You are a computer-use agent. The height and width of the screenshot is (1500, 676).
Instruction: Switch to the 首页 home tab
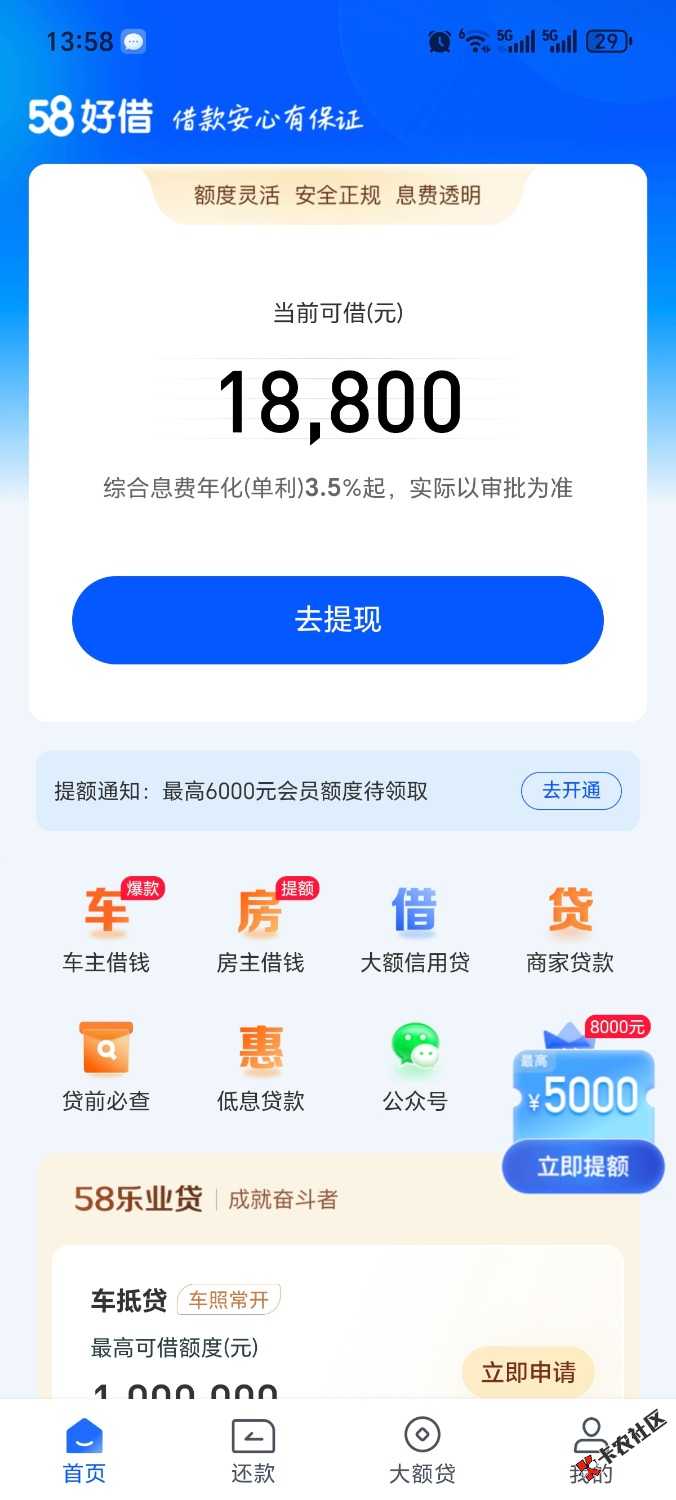pos(84,1450)
